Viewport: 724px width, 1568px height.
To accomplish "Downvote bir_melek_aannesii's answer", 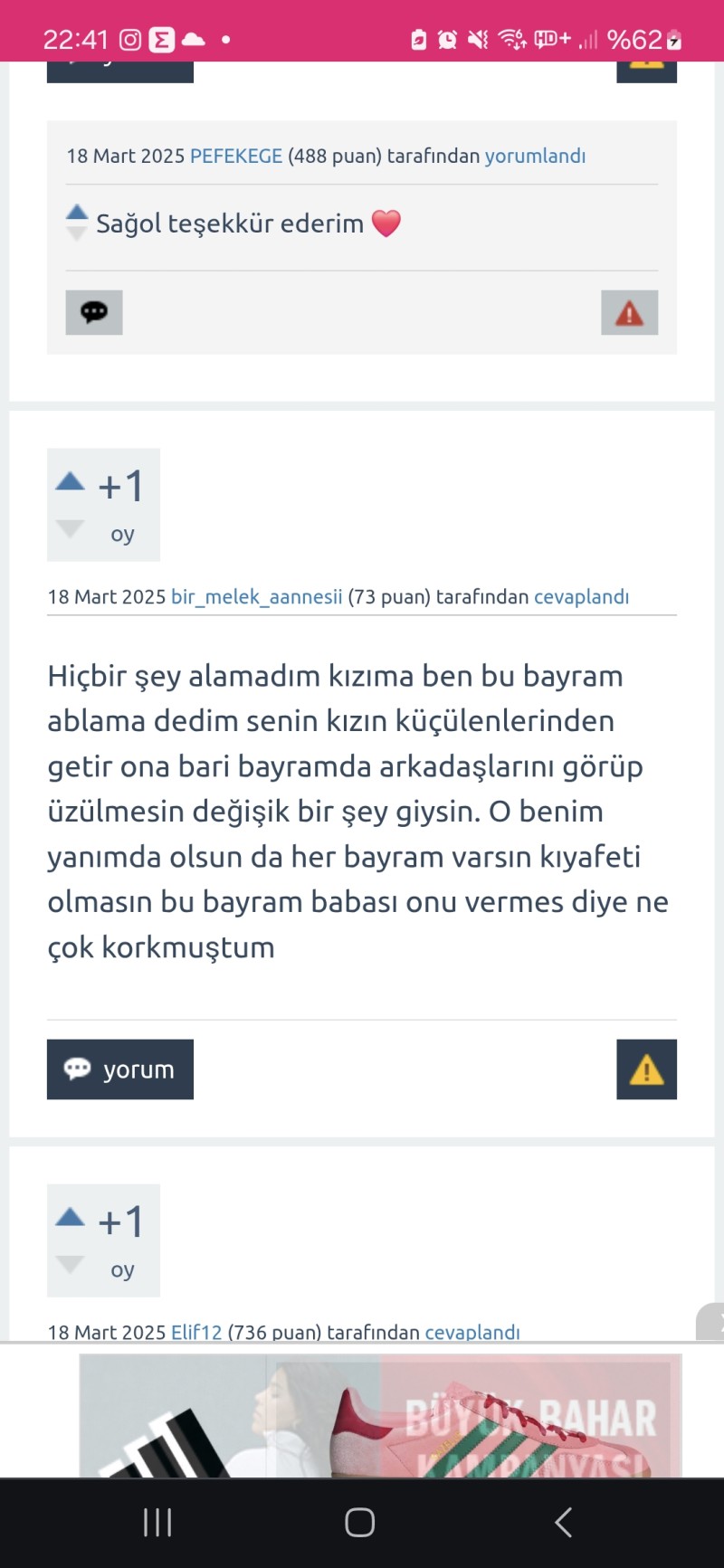I will [x=70, y=528].
